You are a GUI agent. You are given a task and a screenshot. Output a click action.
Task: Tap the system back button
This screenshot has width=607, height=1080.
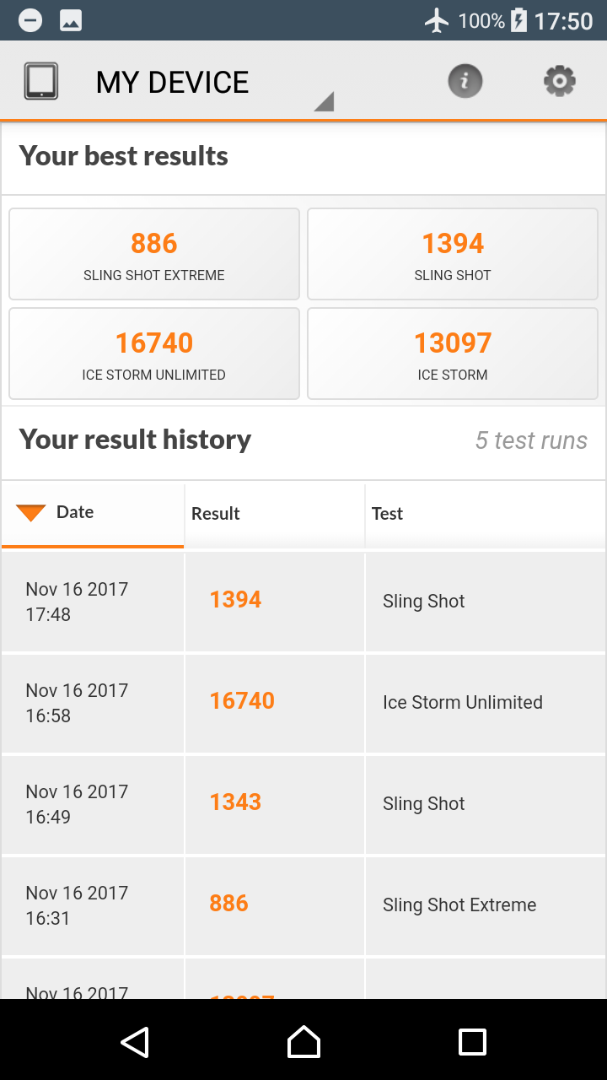click(x=135, y=1041)
